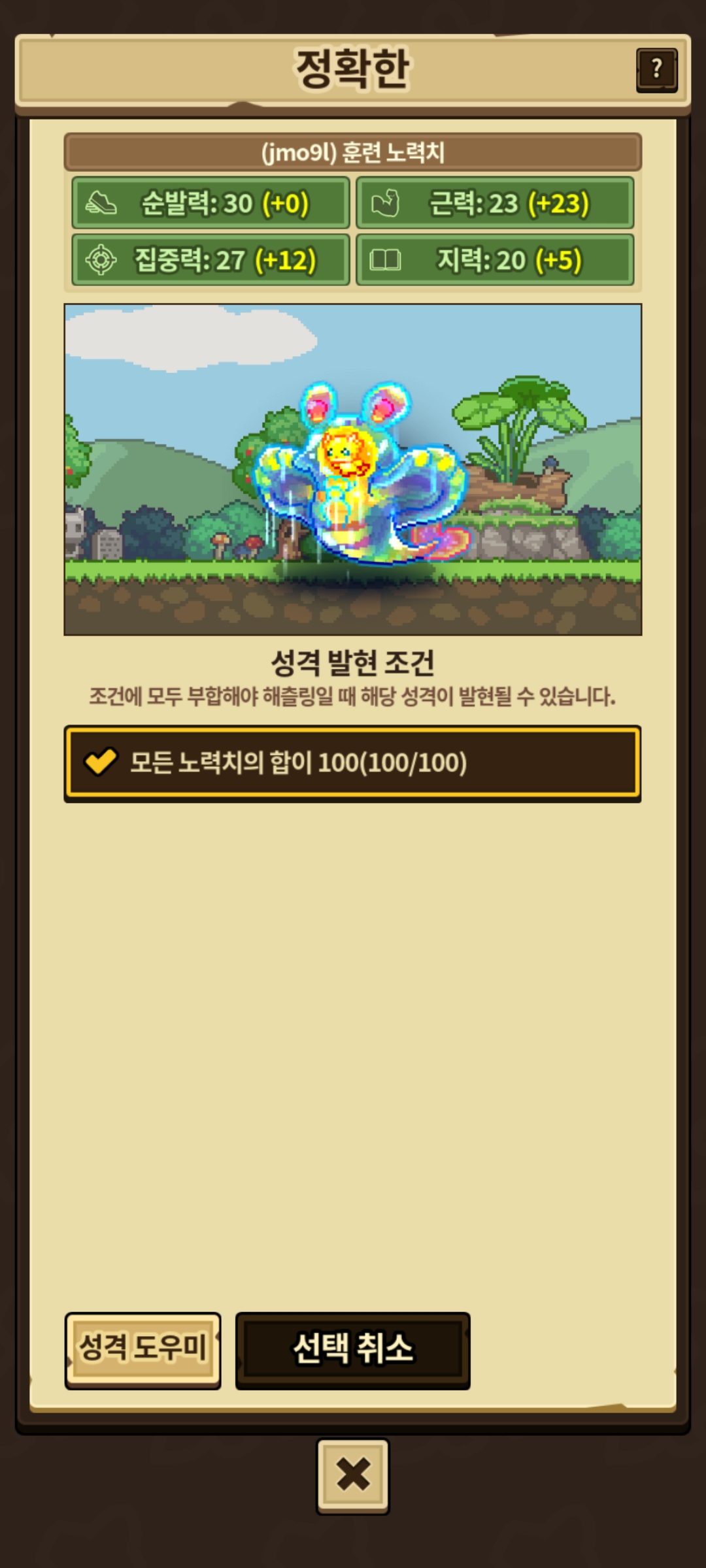This screenshot has height=1568, width=706.
Task: Tap 선택 취소 to cancel selection
Action: pos(353,1350)
